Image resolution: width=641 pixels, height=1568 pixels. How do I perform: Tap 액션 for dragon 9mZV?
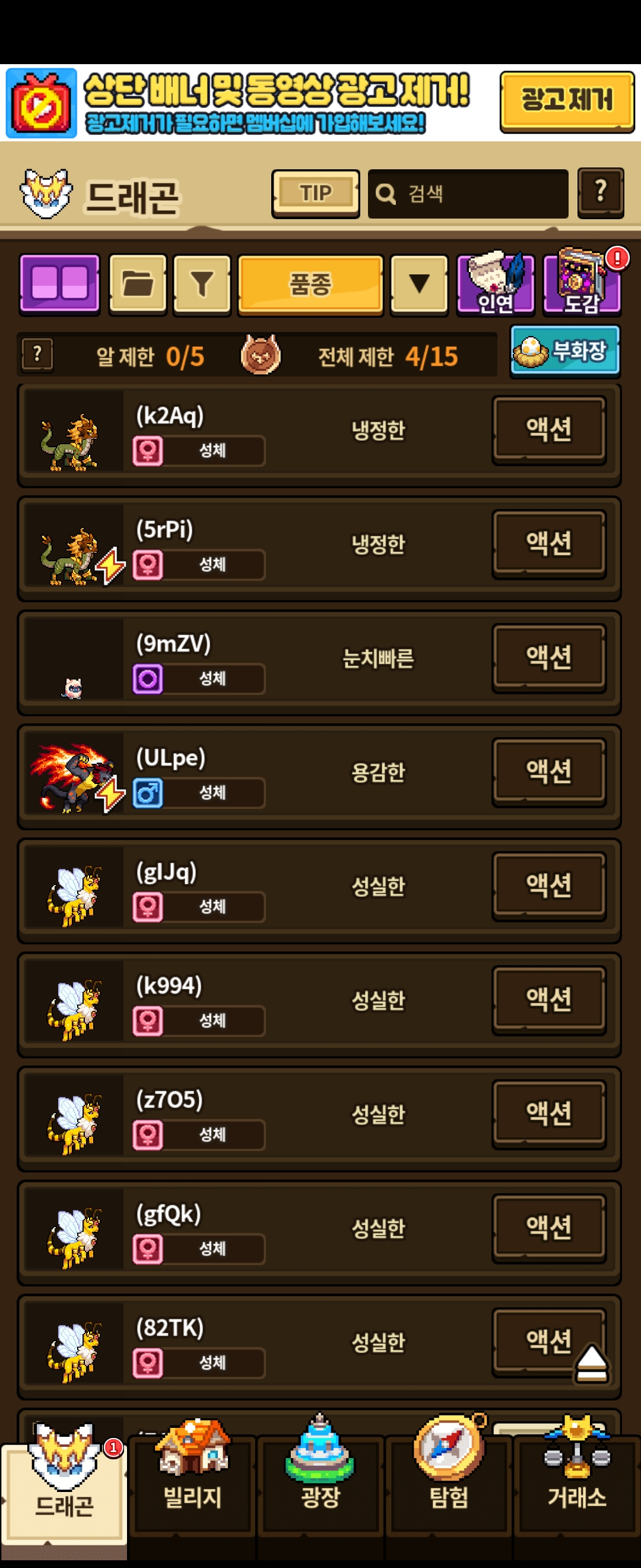click(x=549, y=657)
